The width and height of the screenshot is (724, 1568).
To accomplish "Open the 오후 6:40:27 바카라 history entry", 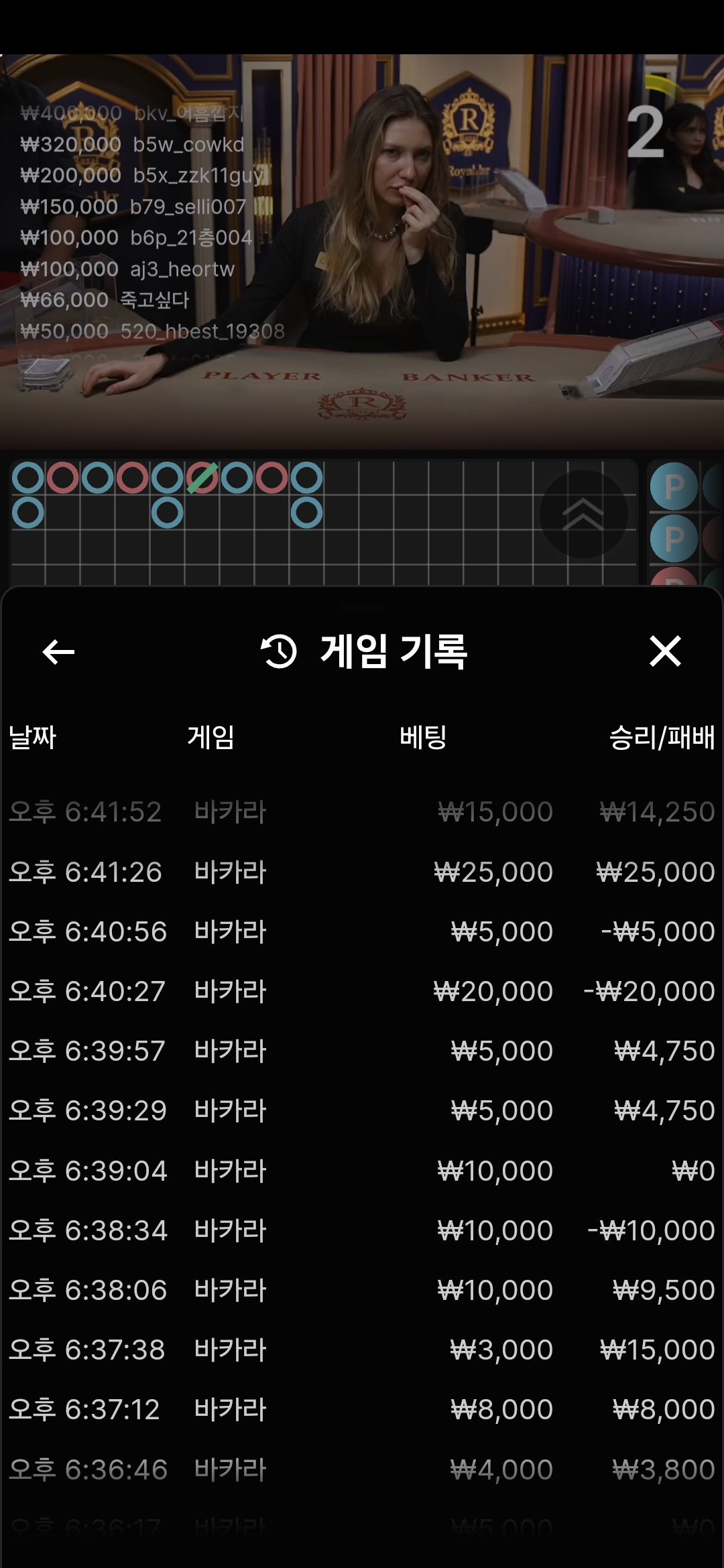I will tap(362, 991).
